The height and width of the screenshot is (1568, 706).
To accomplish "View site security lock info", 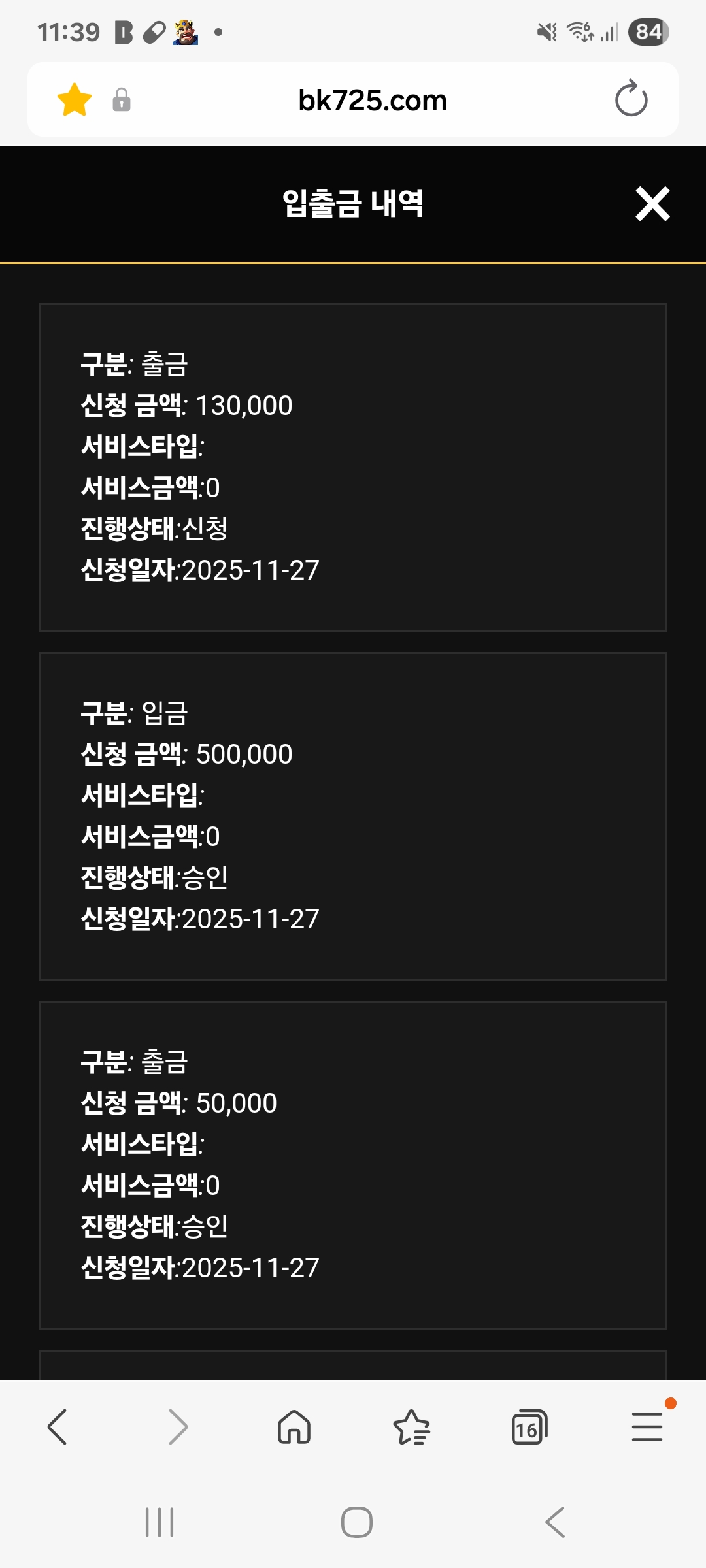I will [x=122, y=100].
